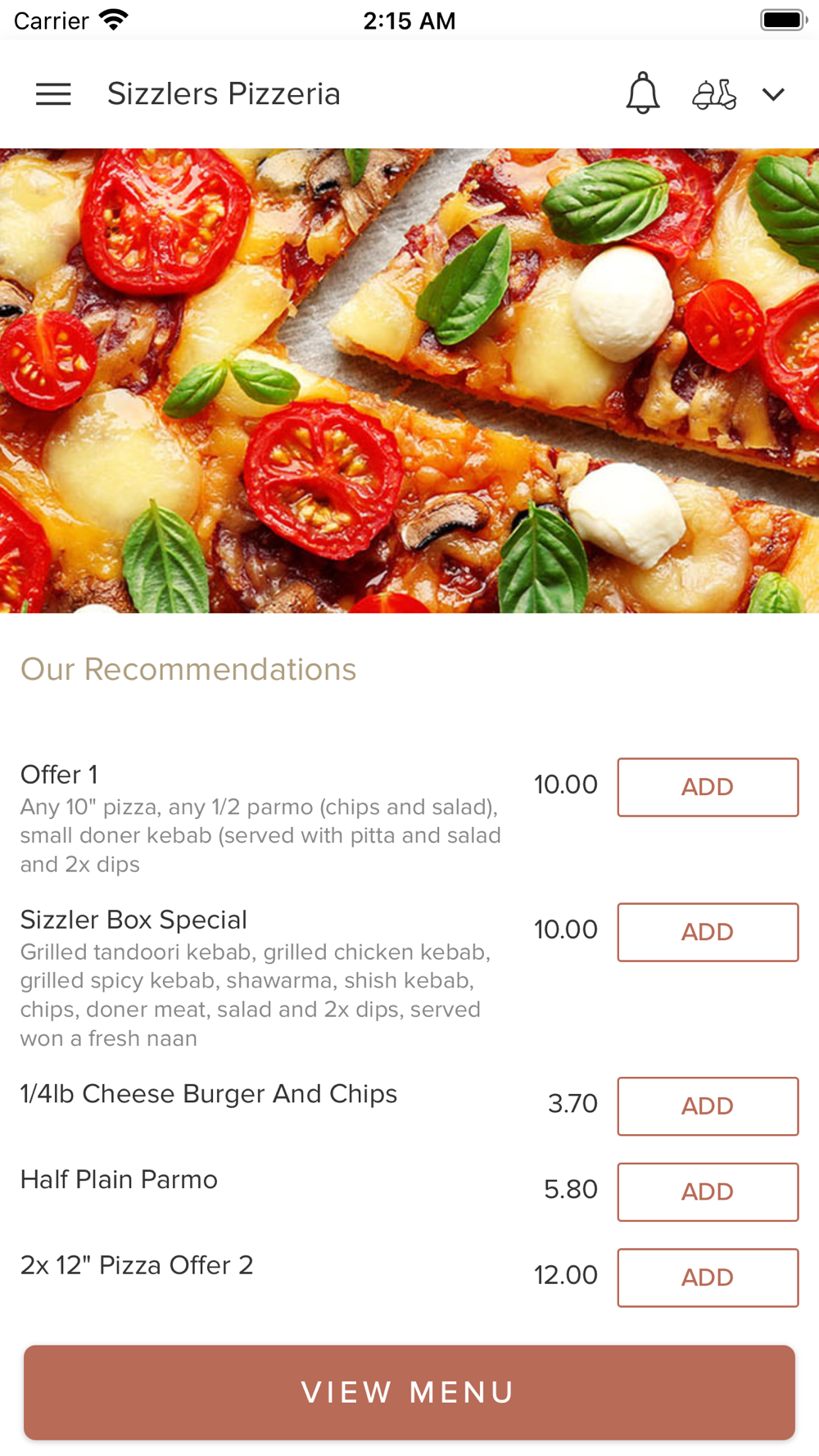Image resolution: width=819 pixels, height=1456 pixels.
Task: Expand the delivery scooter dropdown
Action: [x=739, y=94]
